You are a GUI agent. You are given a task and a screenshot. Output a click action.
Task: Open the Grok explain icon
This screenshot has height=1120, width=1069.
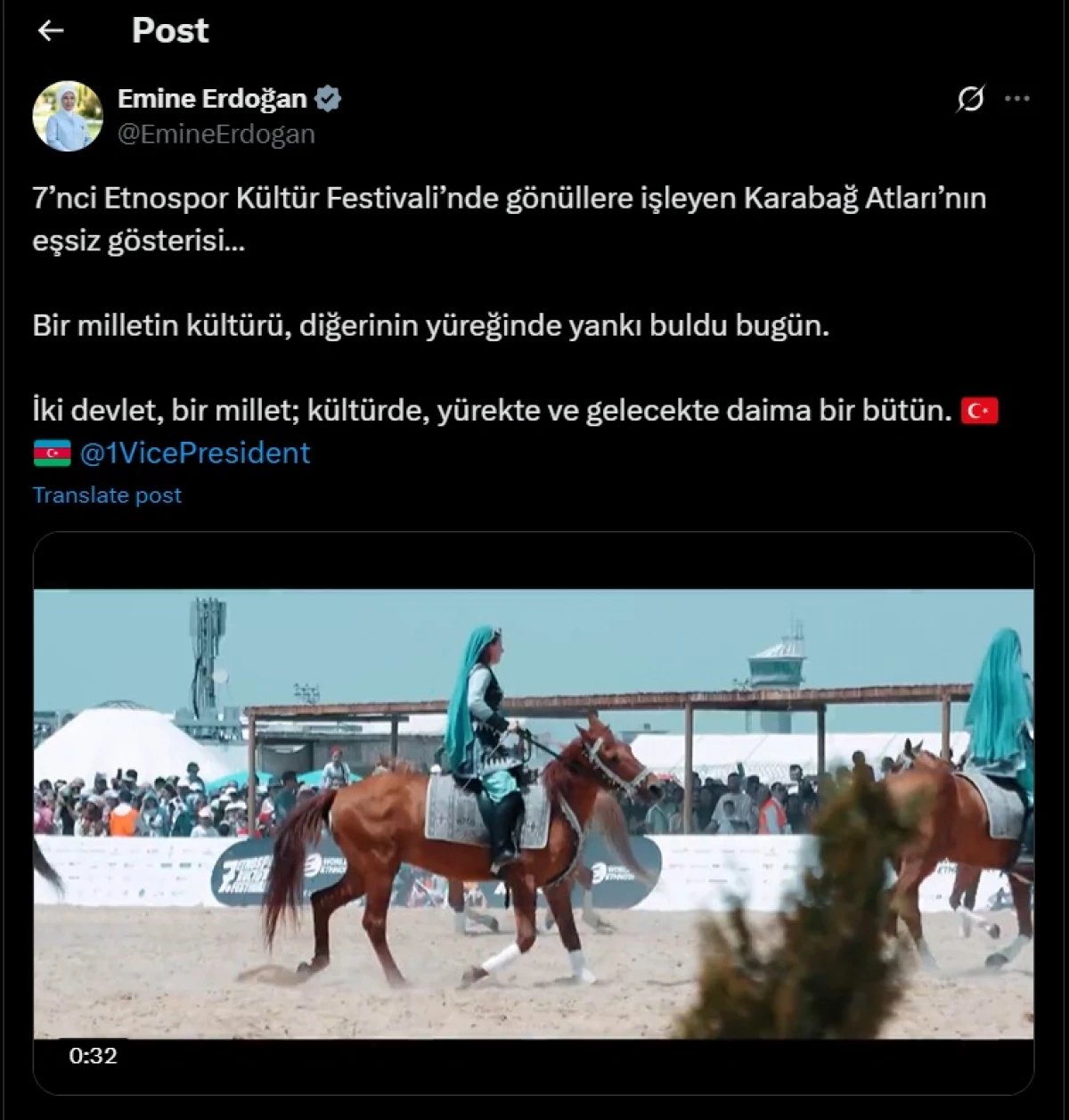970,99
